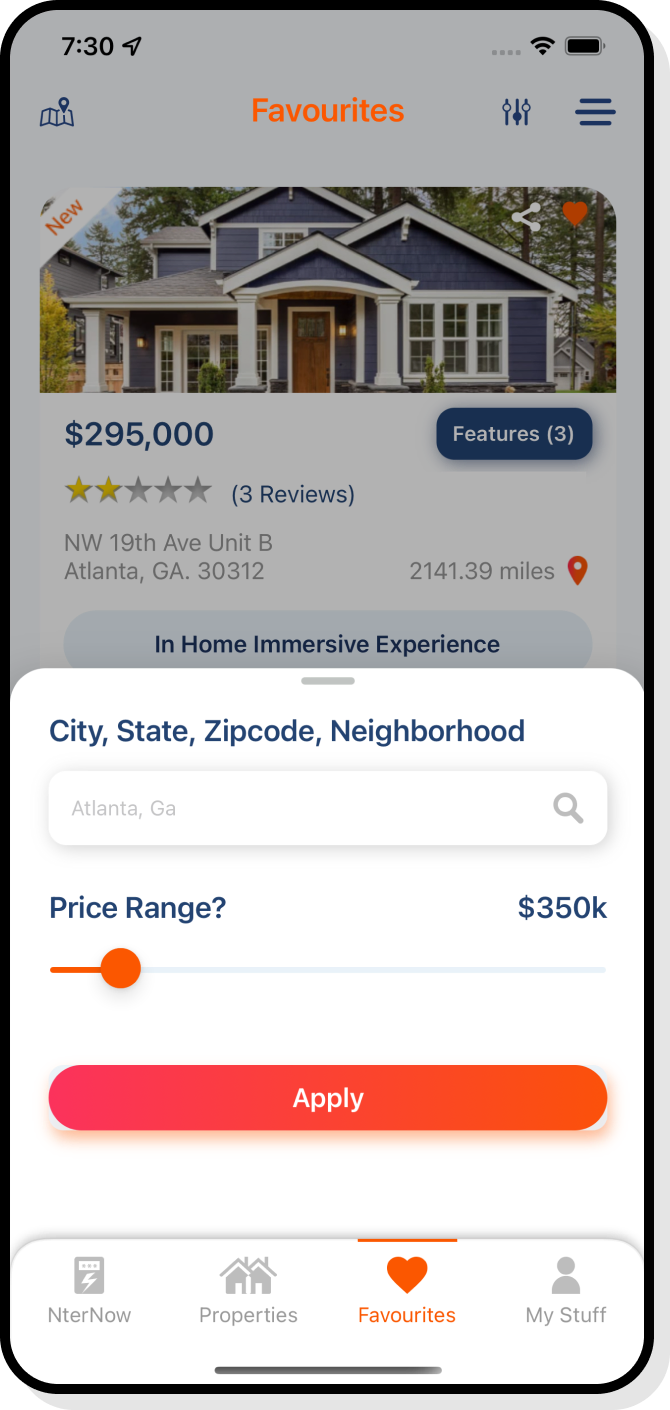Open the hamburger menu
This screenshot has width=670, height=1410.
595,112
